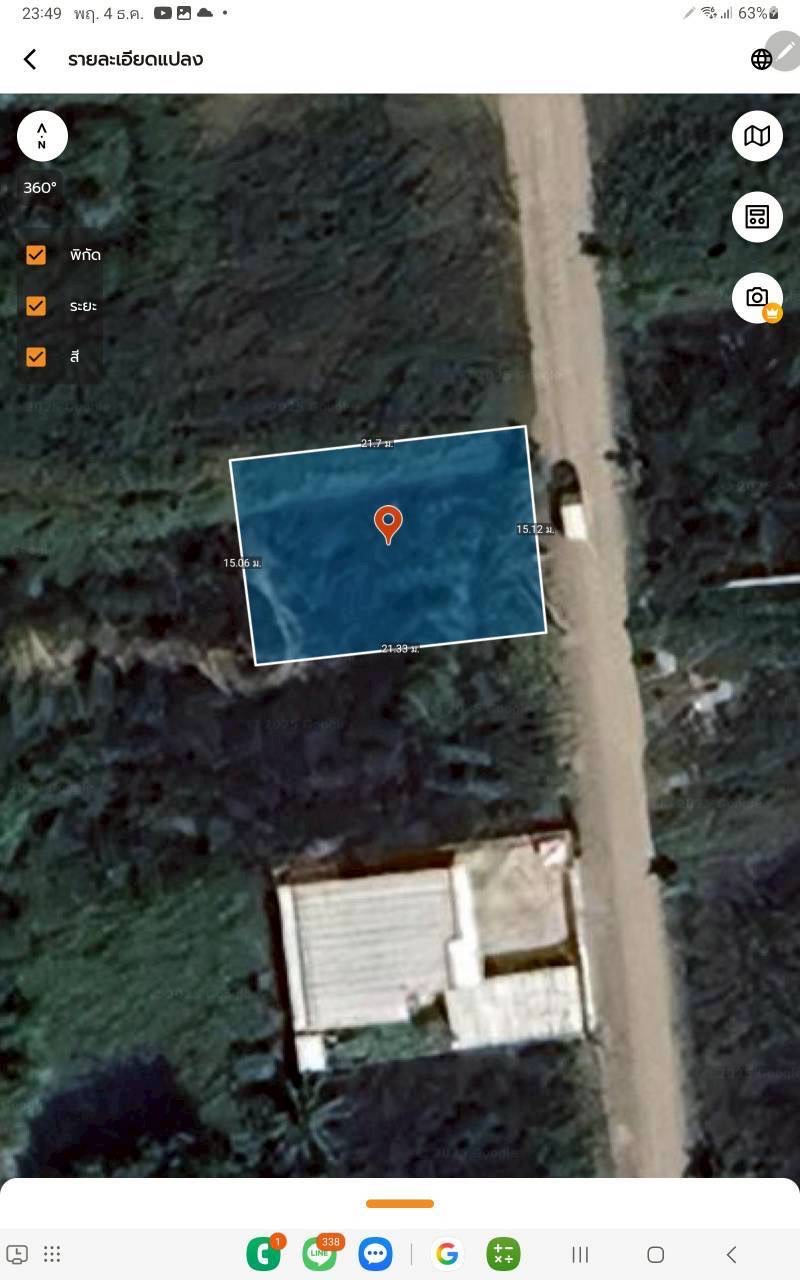
Task: Tap the red location pin
Action: [388, 523]
